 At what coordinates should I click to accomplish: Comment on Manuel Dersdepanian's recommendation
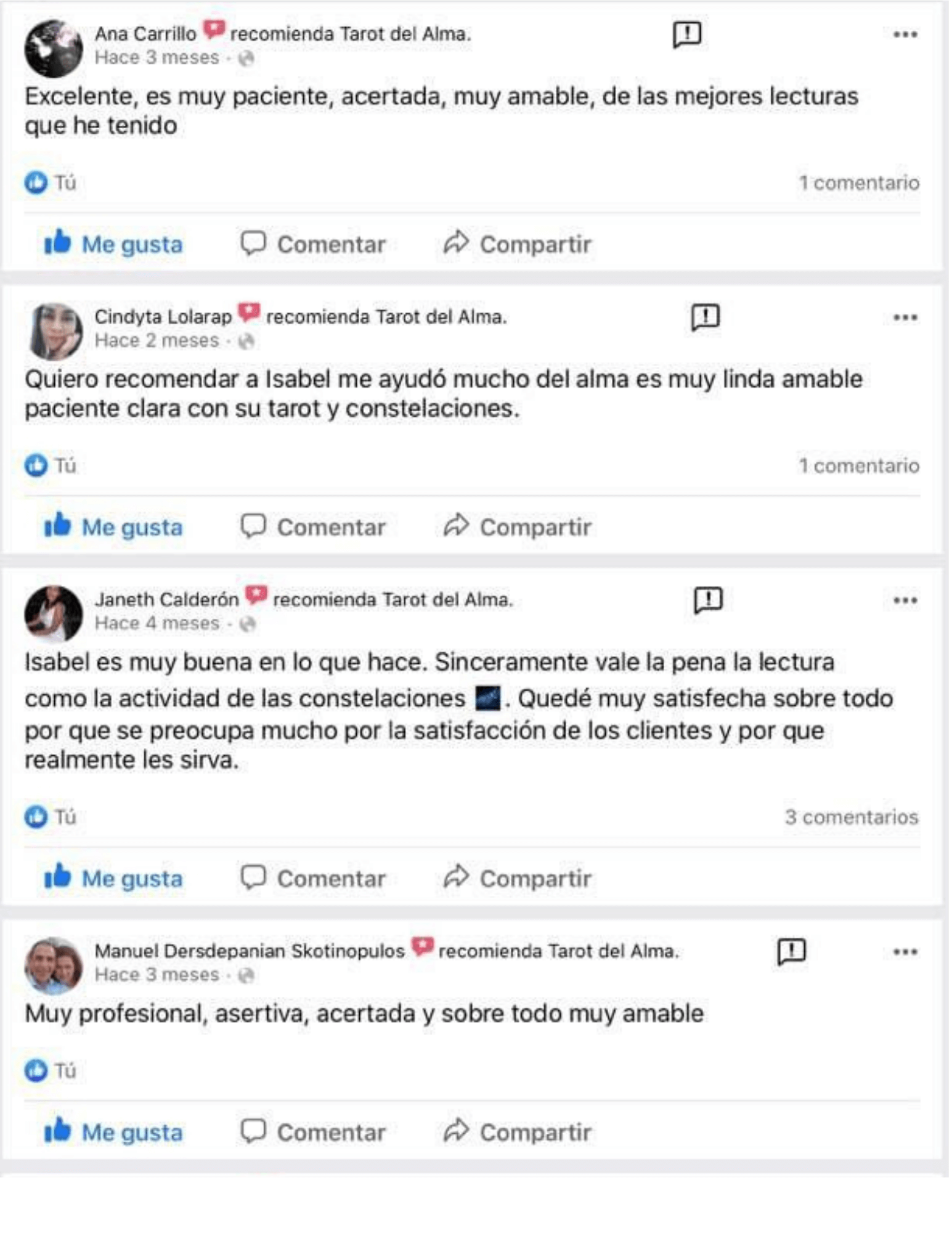point(313,1132)
